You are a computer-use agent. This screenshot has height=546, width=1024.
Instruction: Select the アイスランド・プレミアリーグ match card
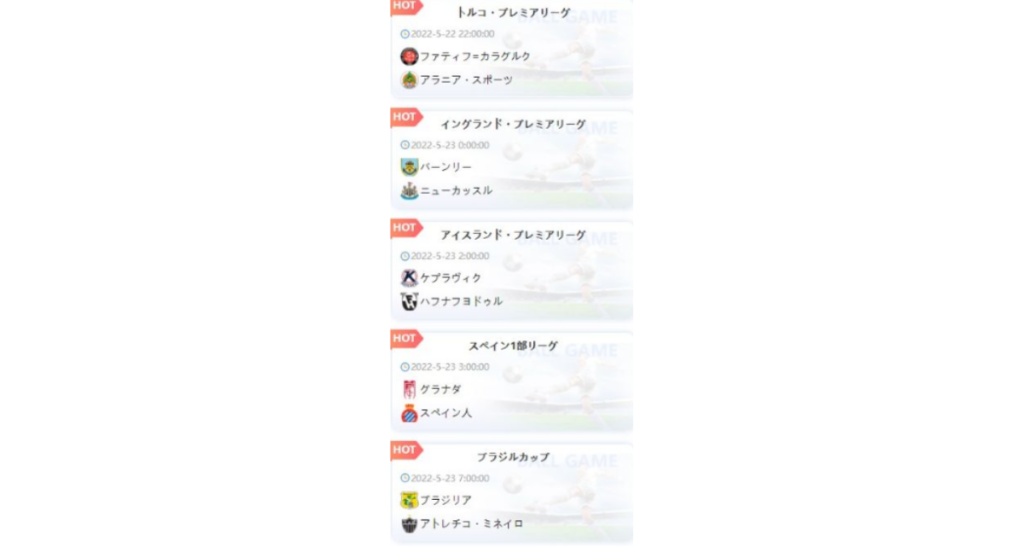point(512,270)
